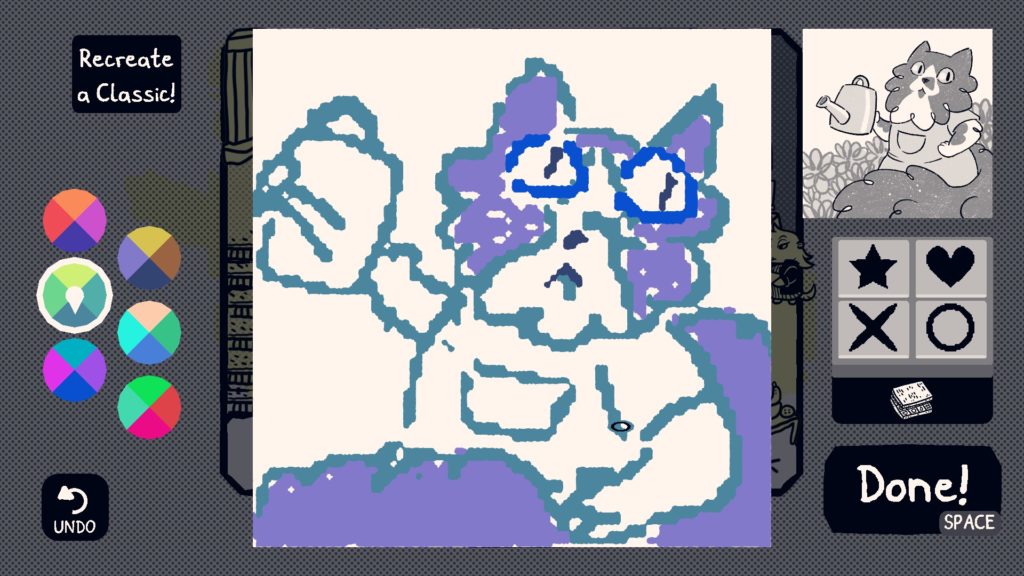Choose the magenta-blue color palette
The height and width of the screenshot is (576, 1024).
pyautogui.click(x=74, y=369)
